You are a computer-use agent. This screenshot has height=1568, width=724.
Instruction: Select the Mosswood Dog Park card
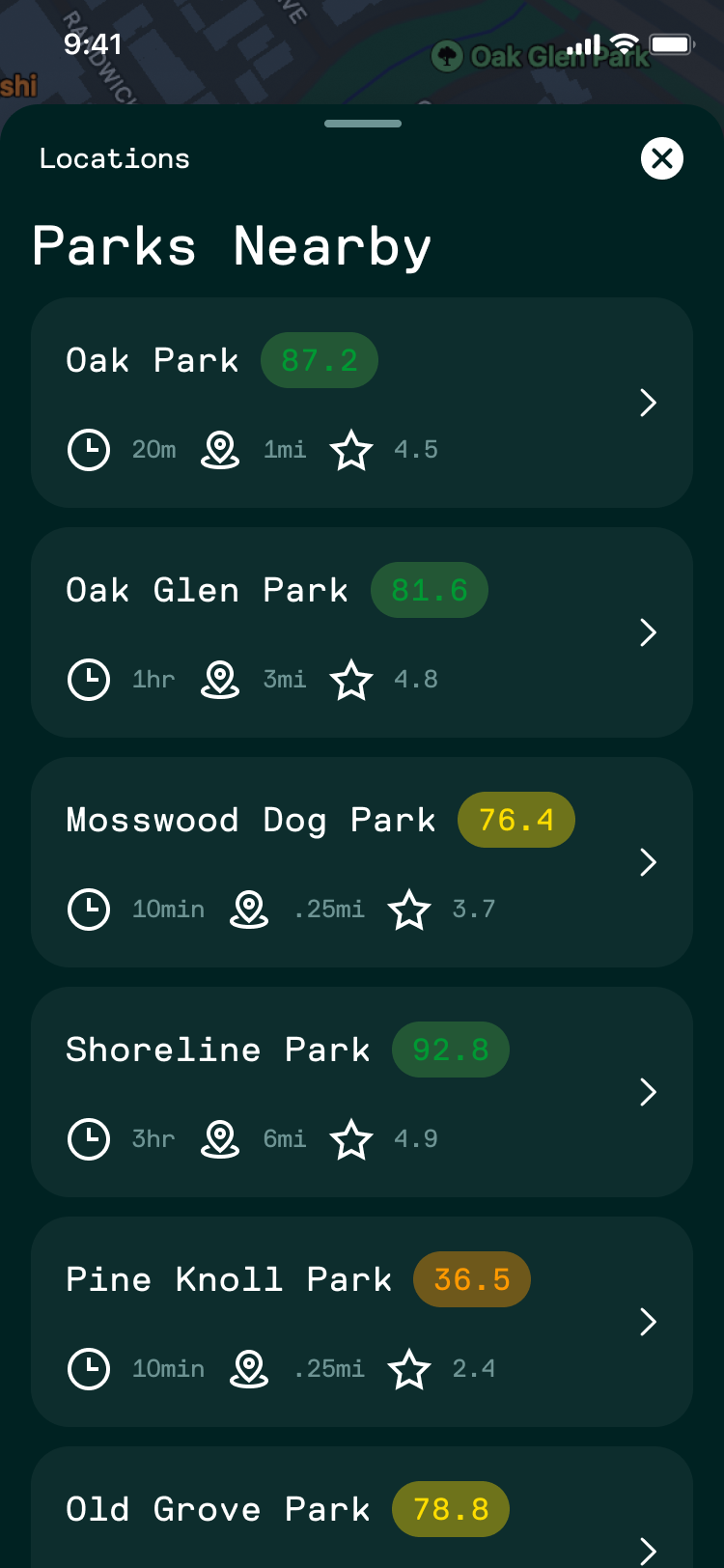click(x=361, y=862)
